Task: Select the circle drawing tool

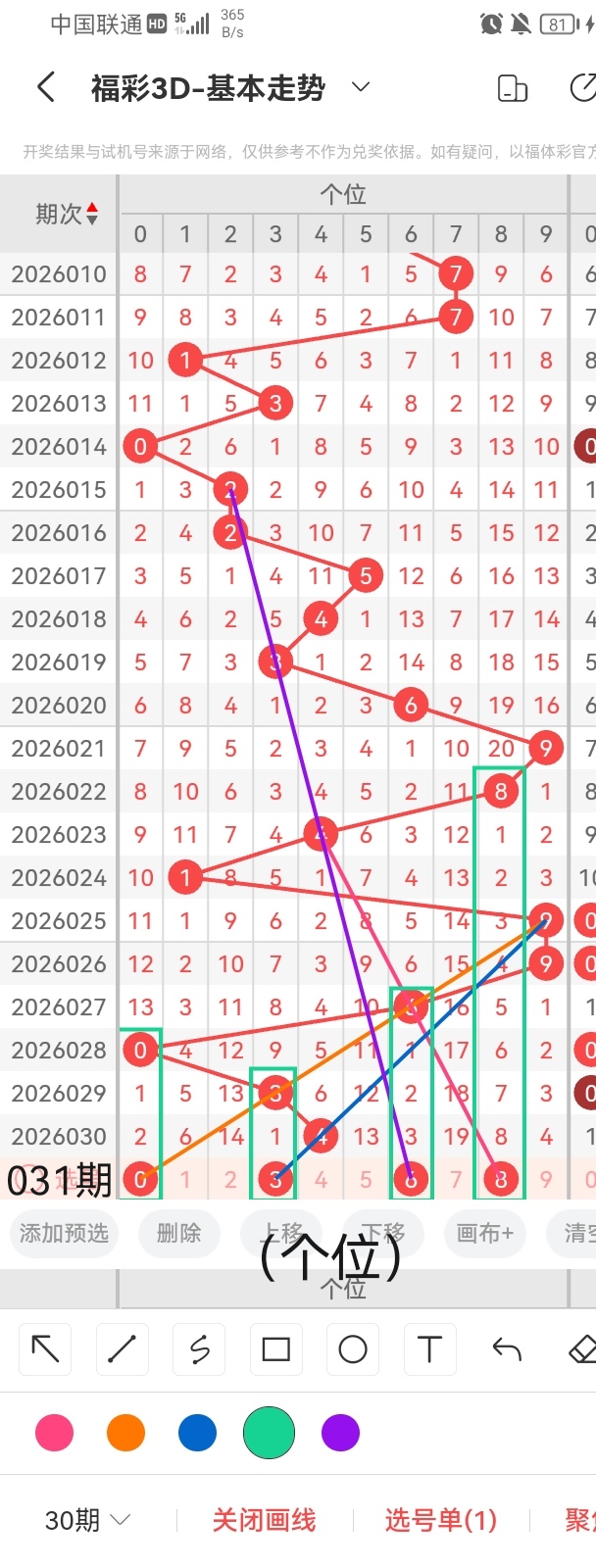Action: pos(352,1349)
